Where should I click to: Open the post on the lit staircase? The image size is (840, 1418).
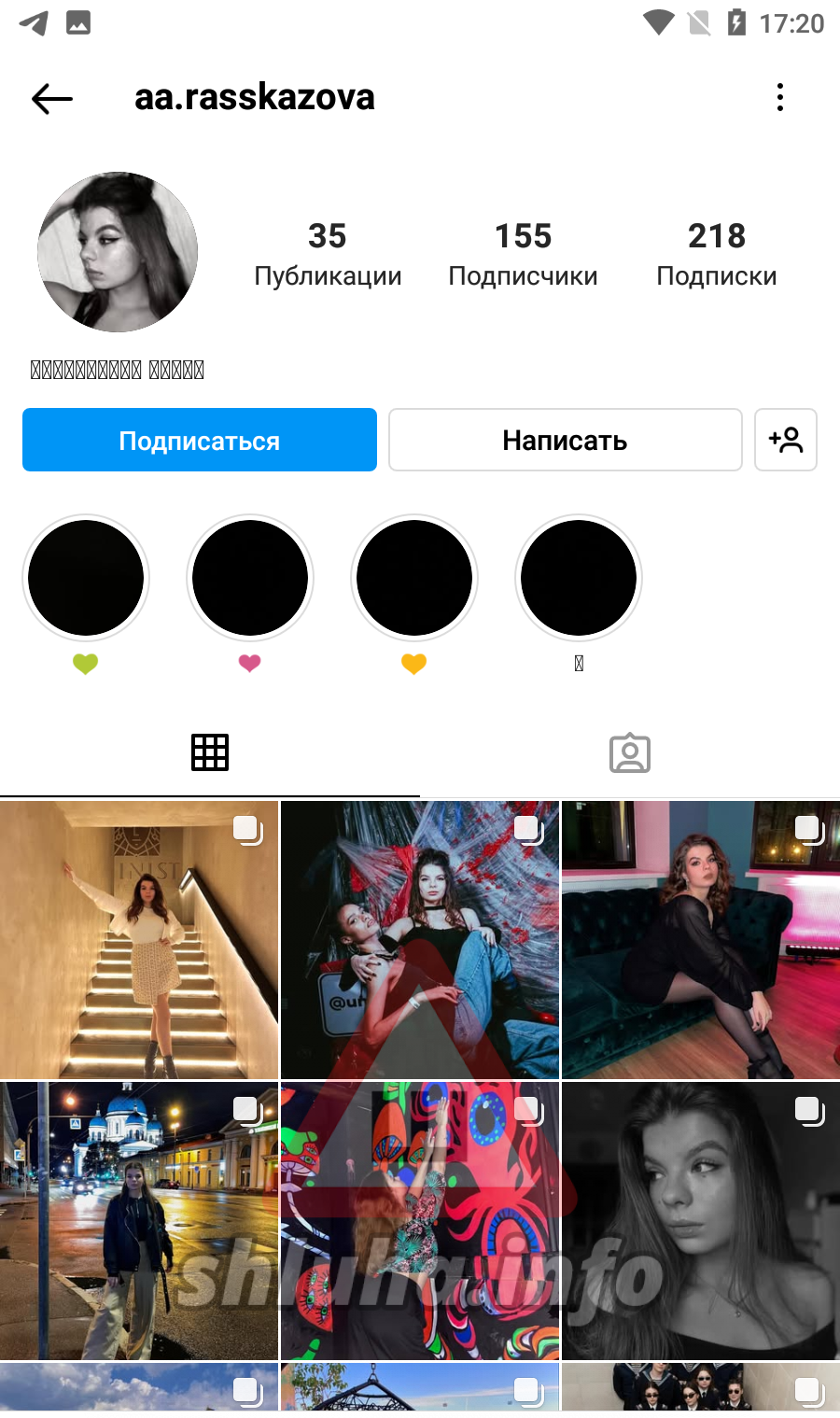click(139, 940)
